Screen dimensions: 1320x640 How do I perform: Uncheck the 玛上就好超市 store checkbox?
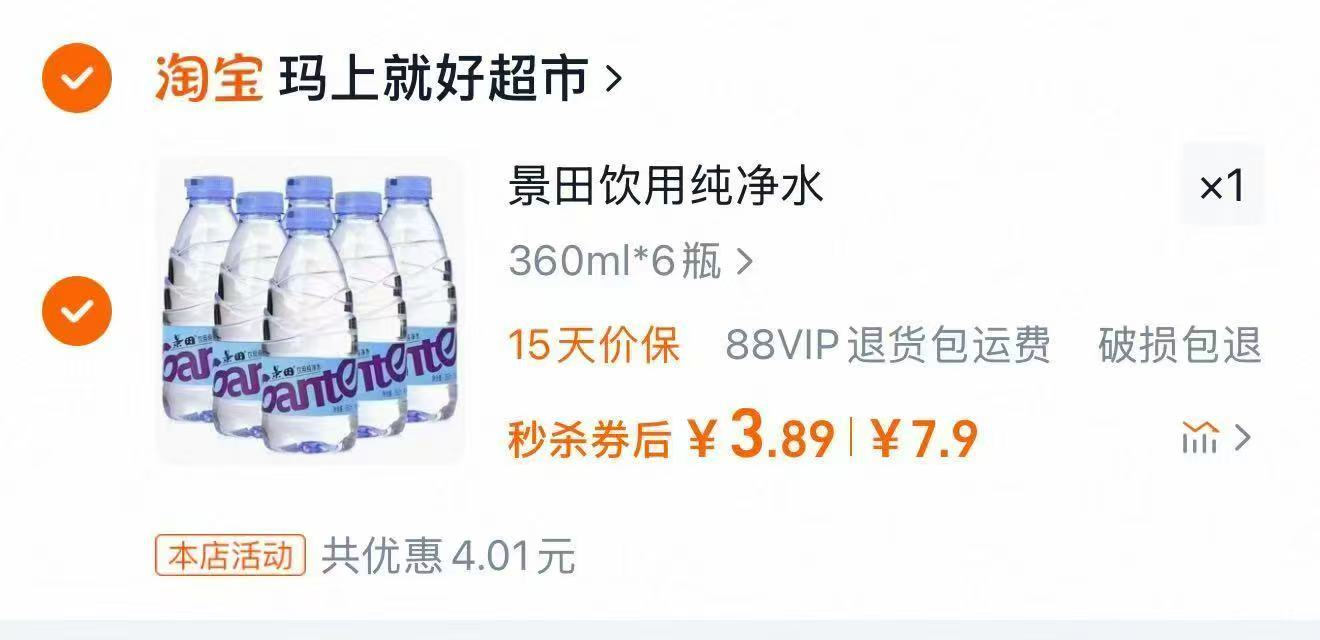click(76, 78)
